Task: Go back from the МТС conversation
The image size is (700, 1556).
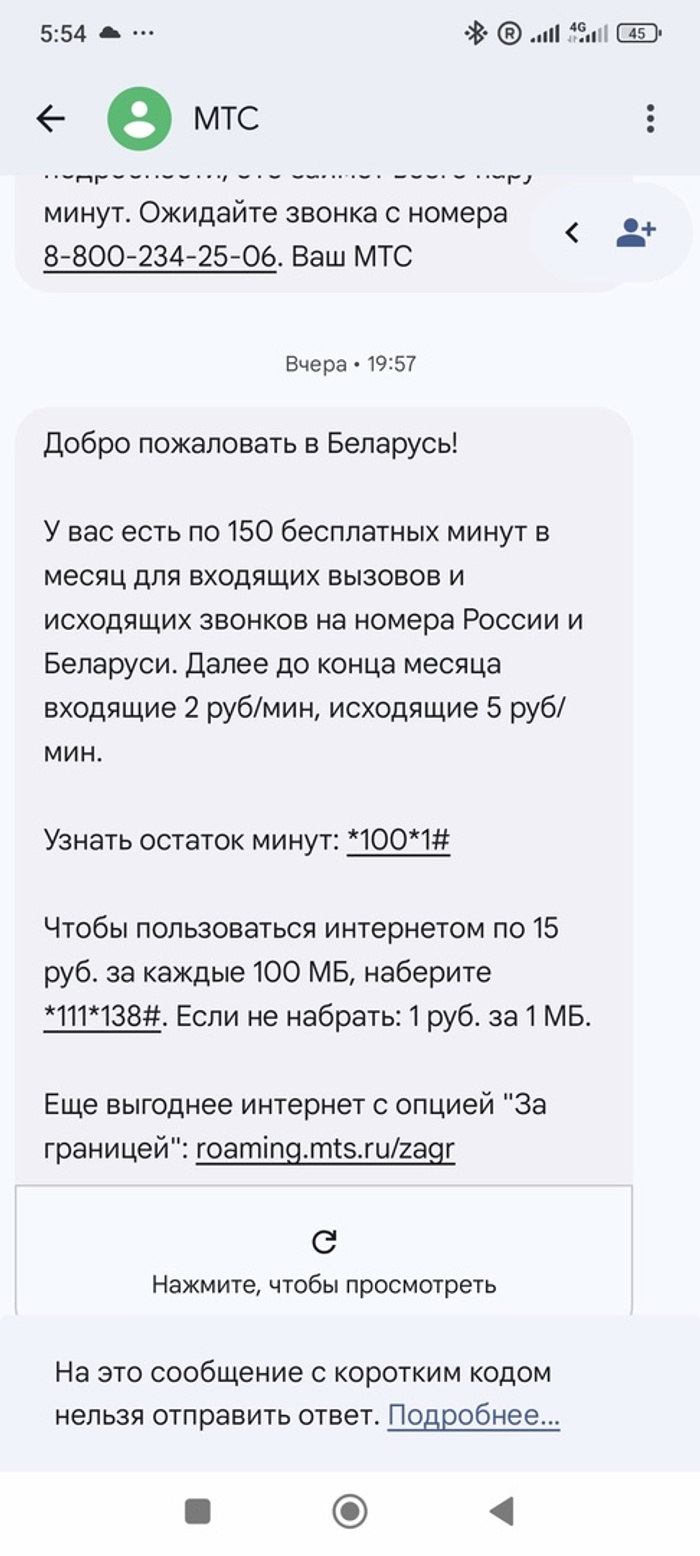Action: [x=50, y=119]
